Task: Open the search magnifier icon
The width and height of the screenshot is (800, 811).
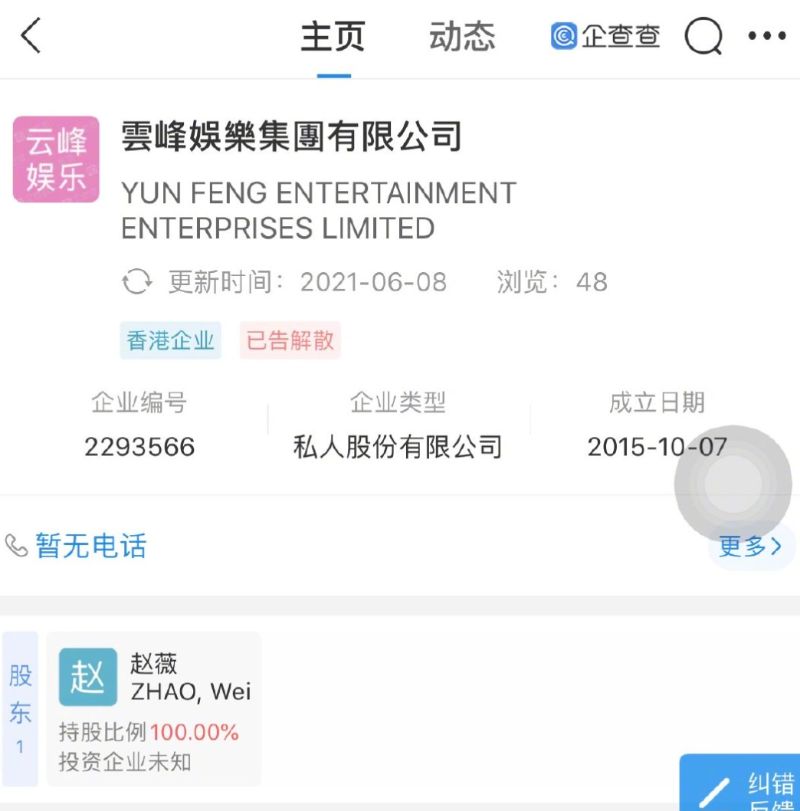Action: click(703, 38)
